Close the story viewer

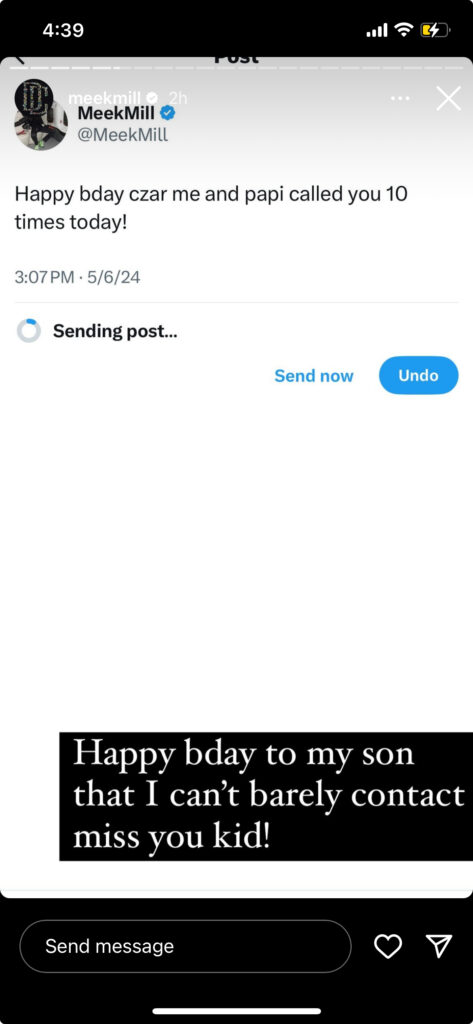coord(448,99)
